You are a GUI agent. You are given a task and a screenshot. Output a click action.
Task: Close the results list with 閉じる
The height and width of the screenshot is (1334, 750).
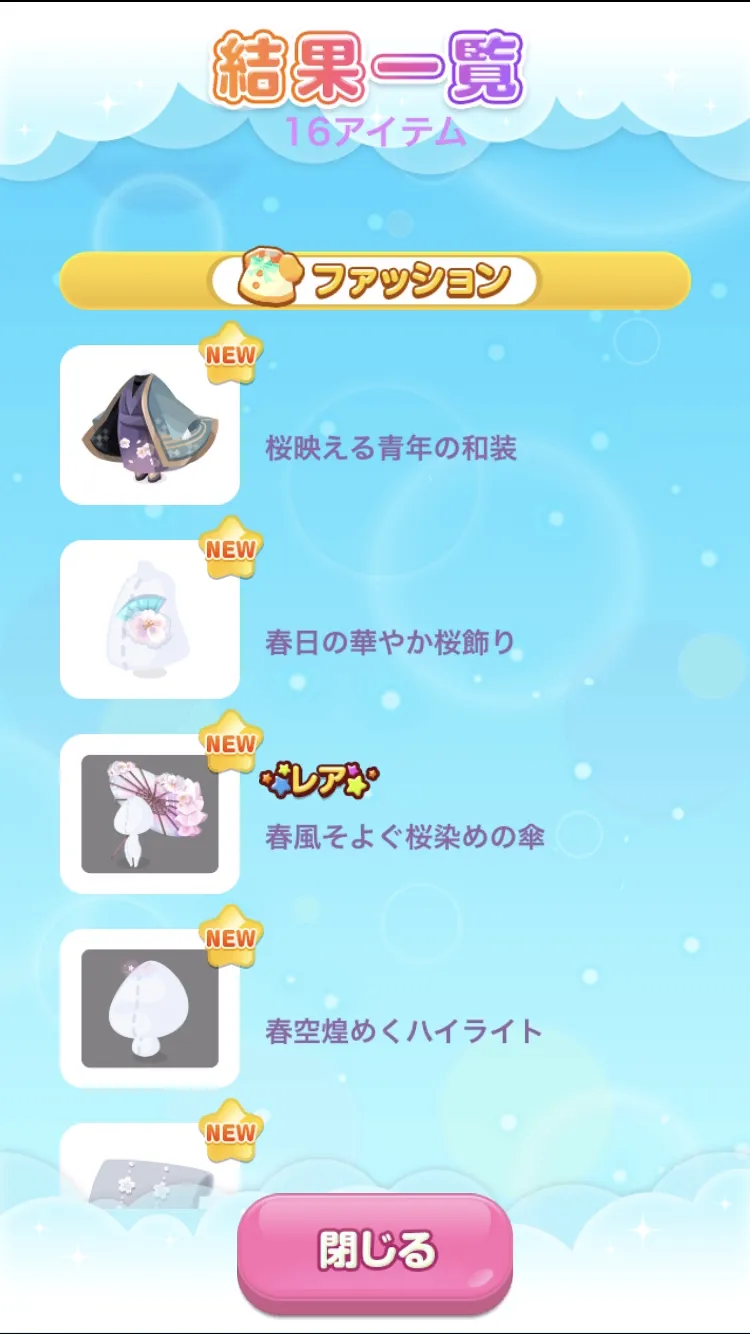[x=375, y=1251]
